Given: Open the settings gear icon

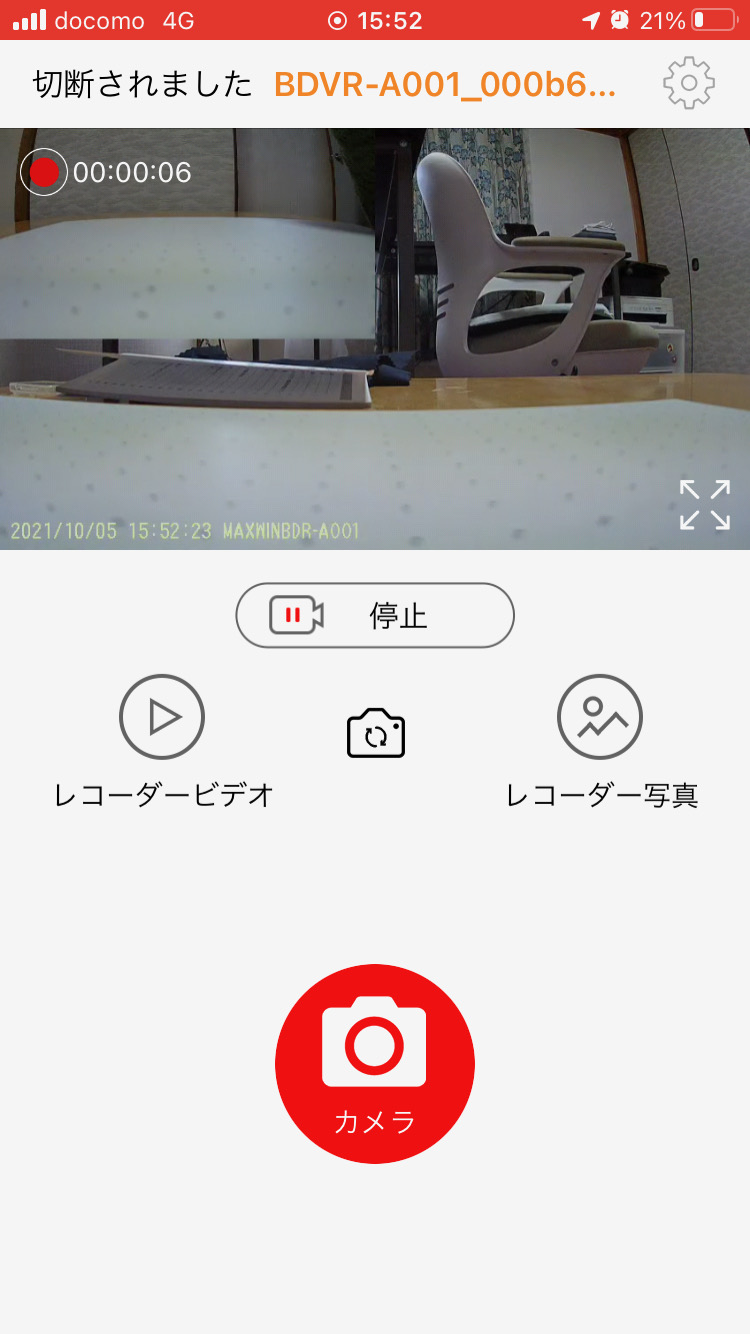Looking at the screenshot, I should click(x=689, y=84).
